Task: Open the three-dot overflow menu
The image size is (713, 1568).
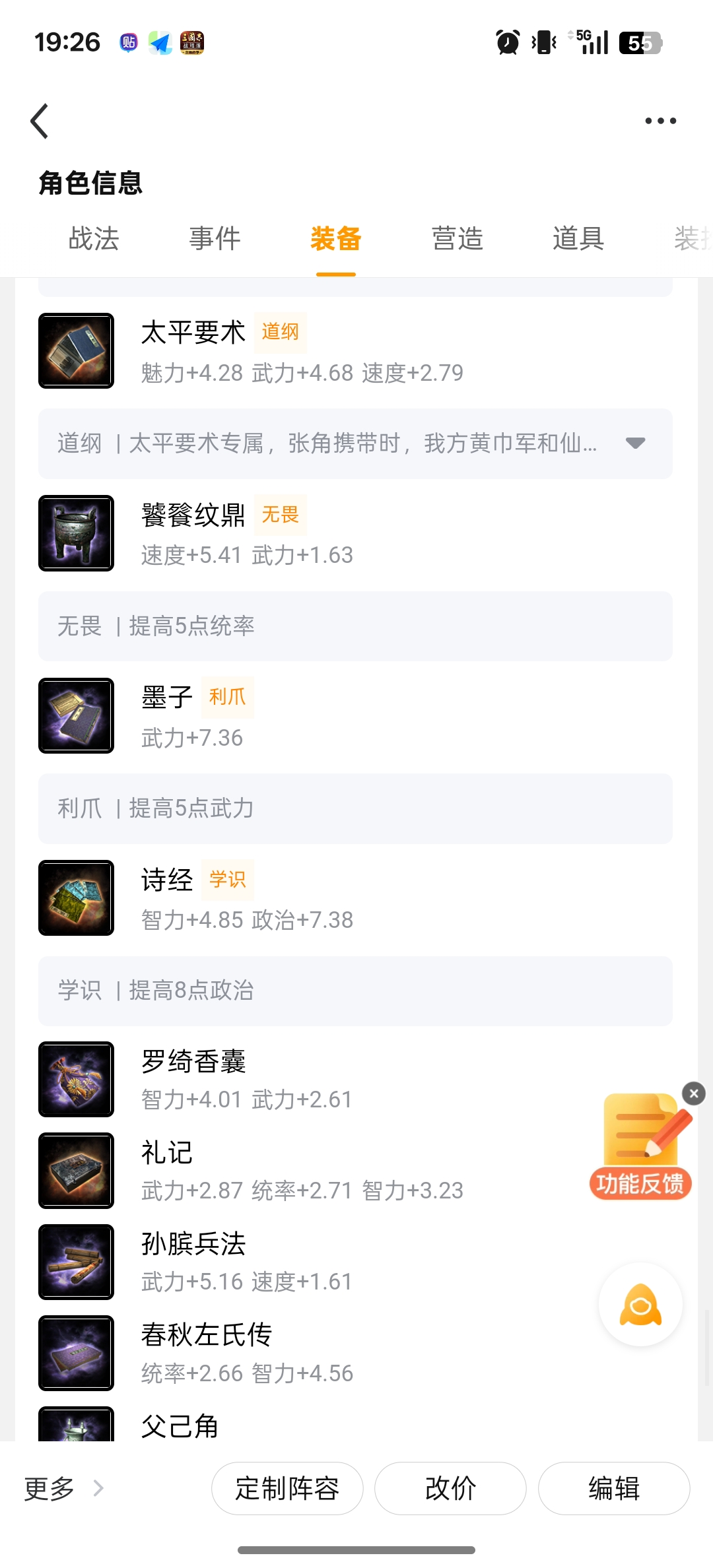Action: click(x=660, y=121)
